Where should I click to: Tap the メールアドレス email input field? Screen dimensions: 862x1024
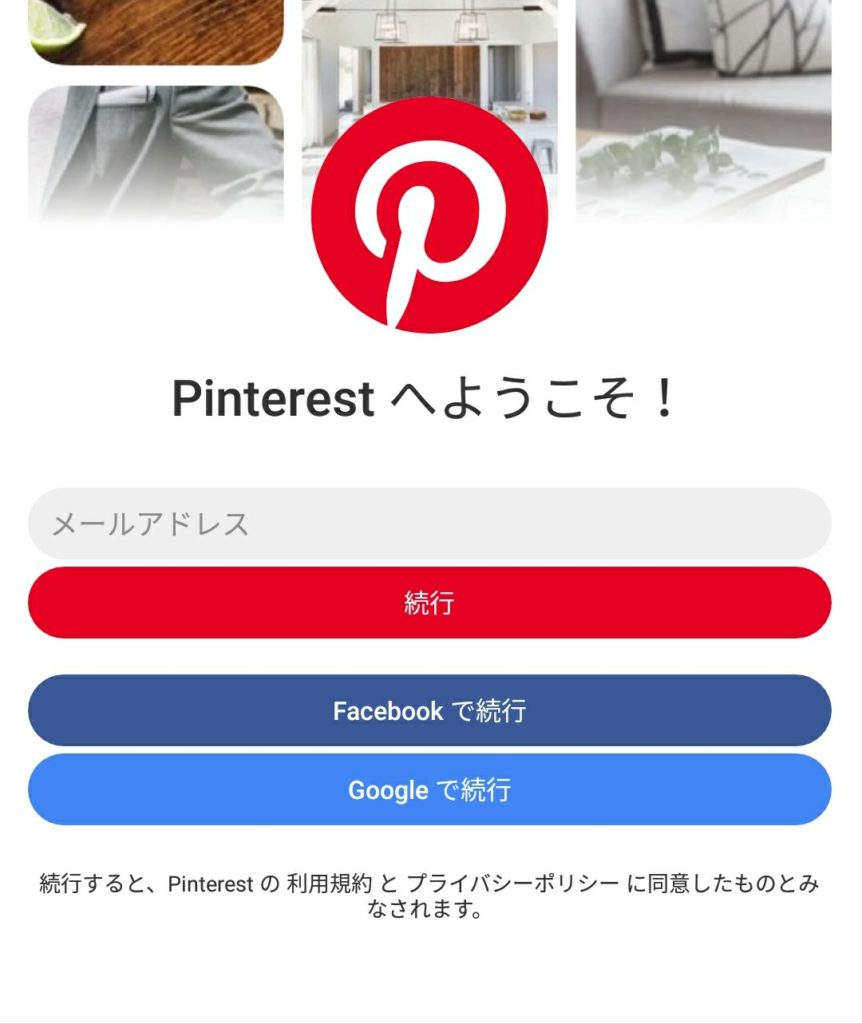(x=429, y=524)
